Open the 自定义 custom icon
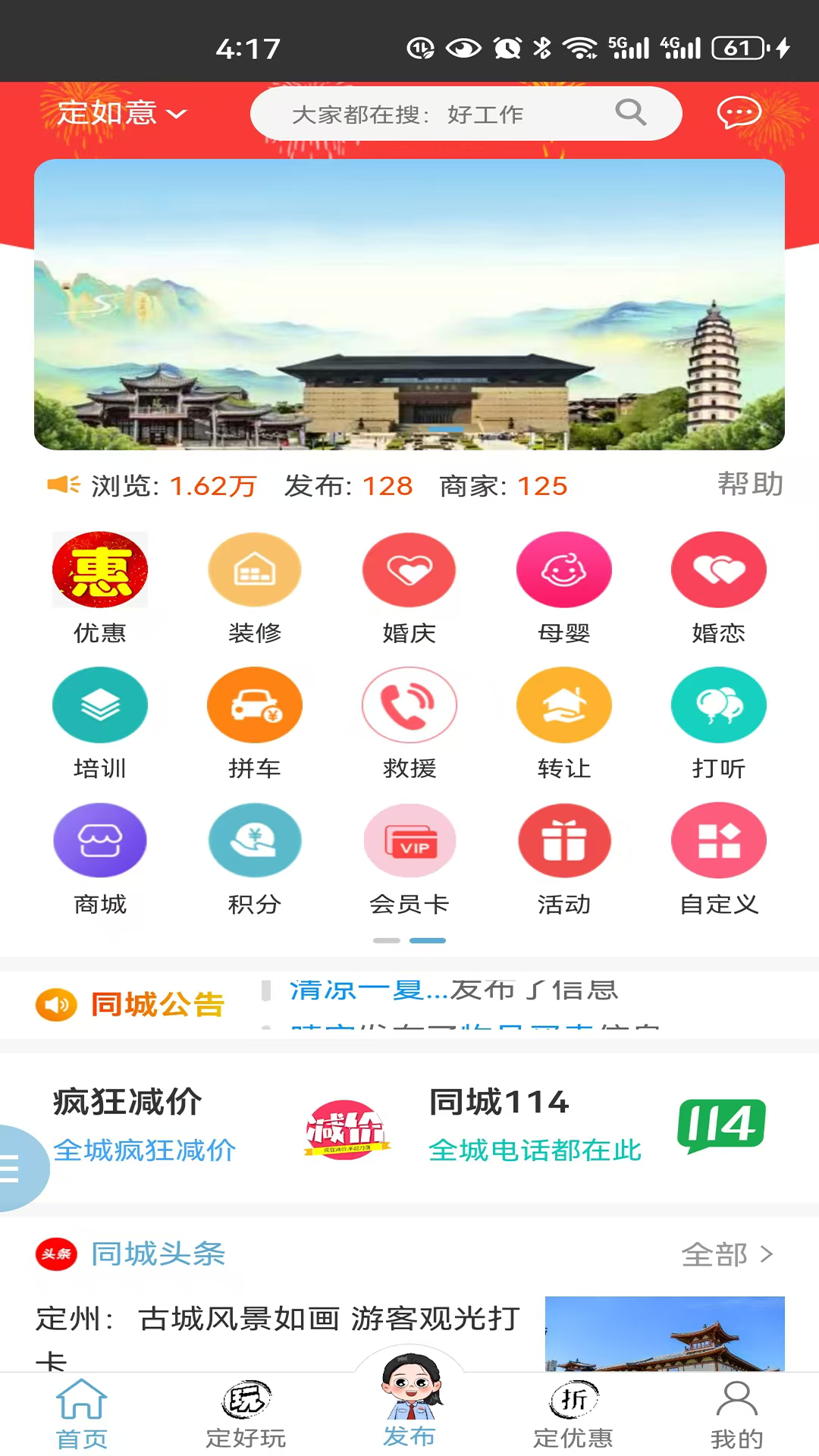 coord(719,839)
